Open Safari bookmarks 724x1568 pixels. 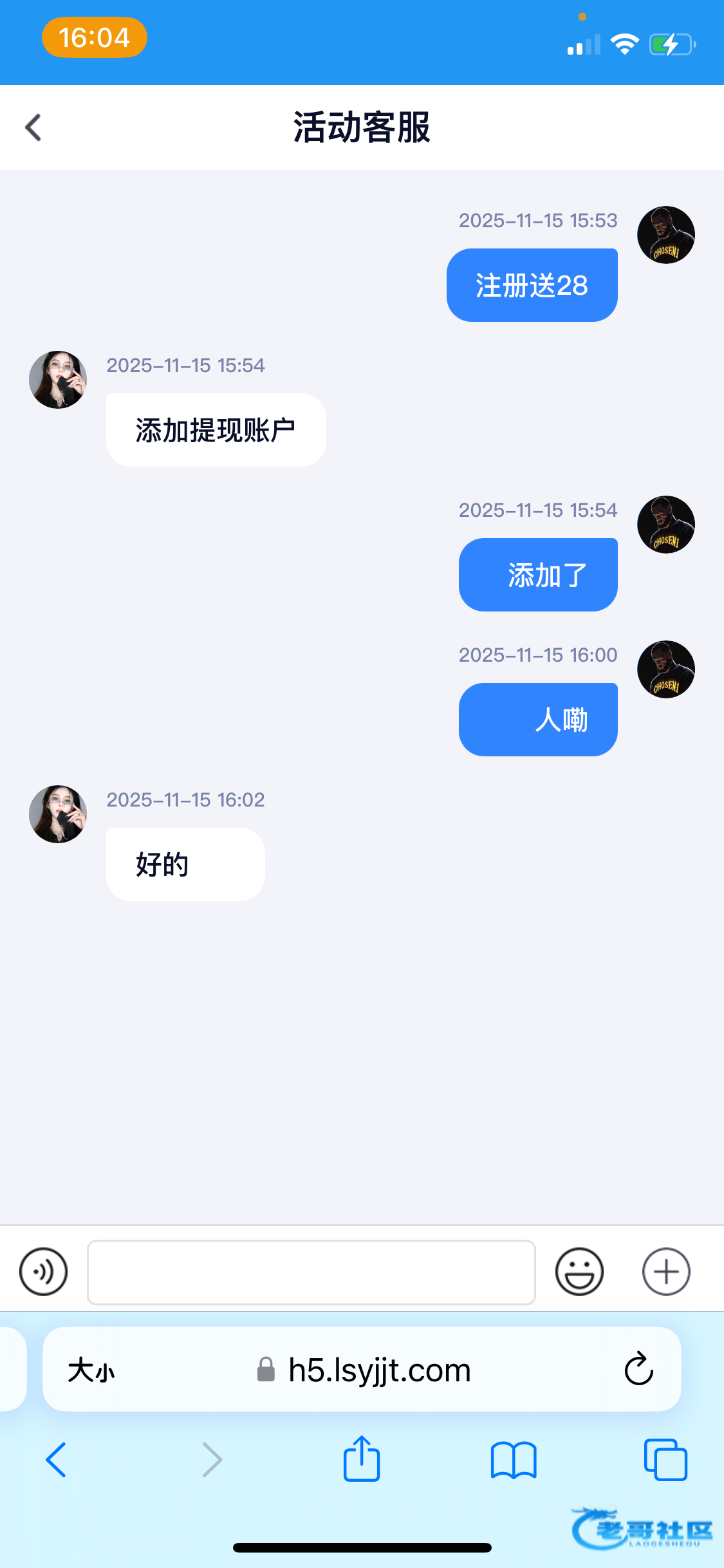pos(513,1459)
